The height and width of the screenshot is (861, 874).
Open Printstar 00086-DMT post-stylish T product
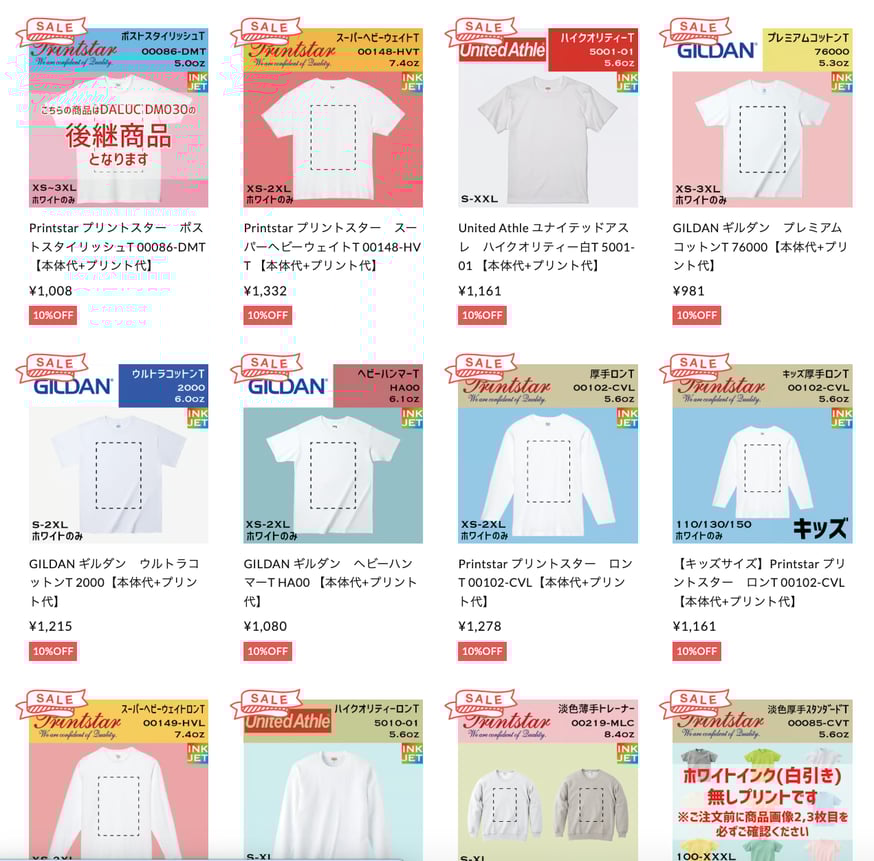tap(118, 118)
